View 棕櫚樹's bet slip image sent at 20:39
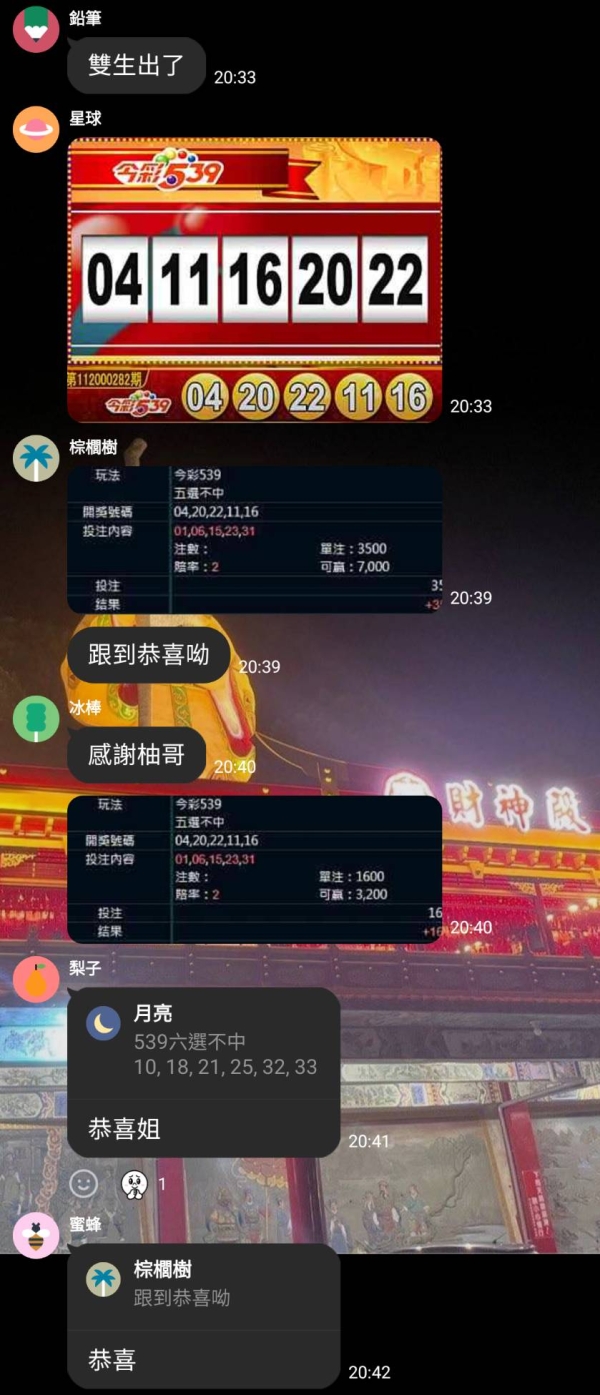 (x=254, y=540)
